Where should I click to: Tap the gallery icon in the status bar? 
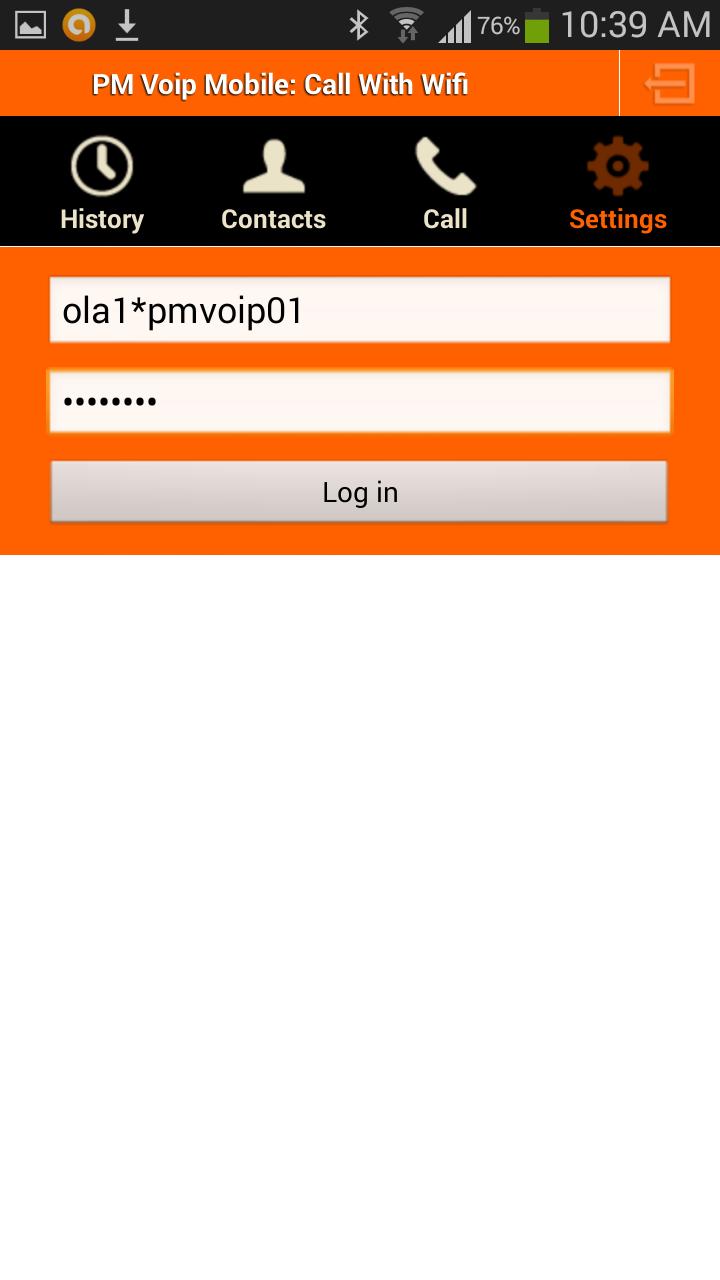click(29, 24)
